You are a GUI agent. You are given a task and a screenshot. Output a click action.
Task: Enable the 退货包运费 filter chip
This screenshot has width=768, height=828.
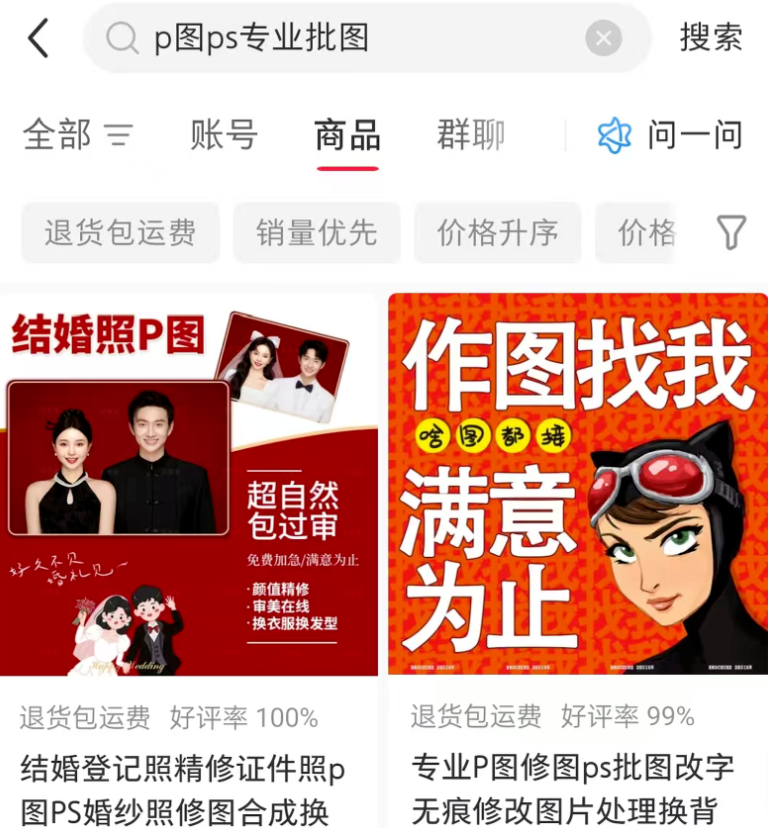(x=119, y=232)
